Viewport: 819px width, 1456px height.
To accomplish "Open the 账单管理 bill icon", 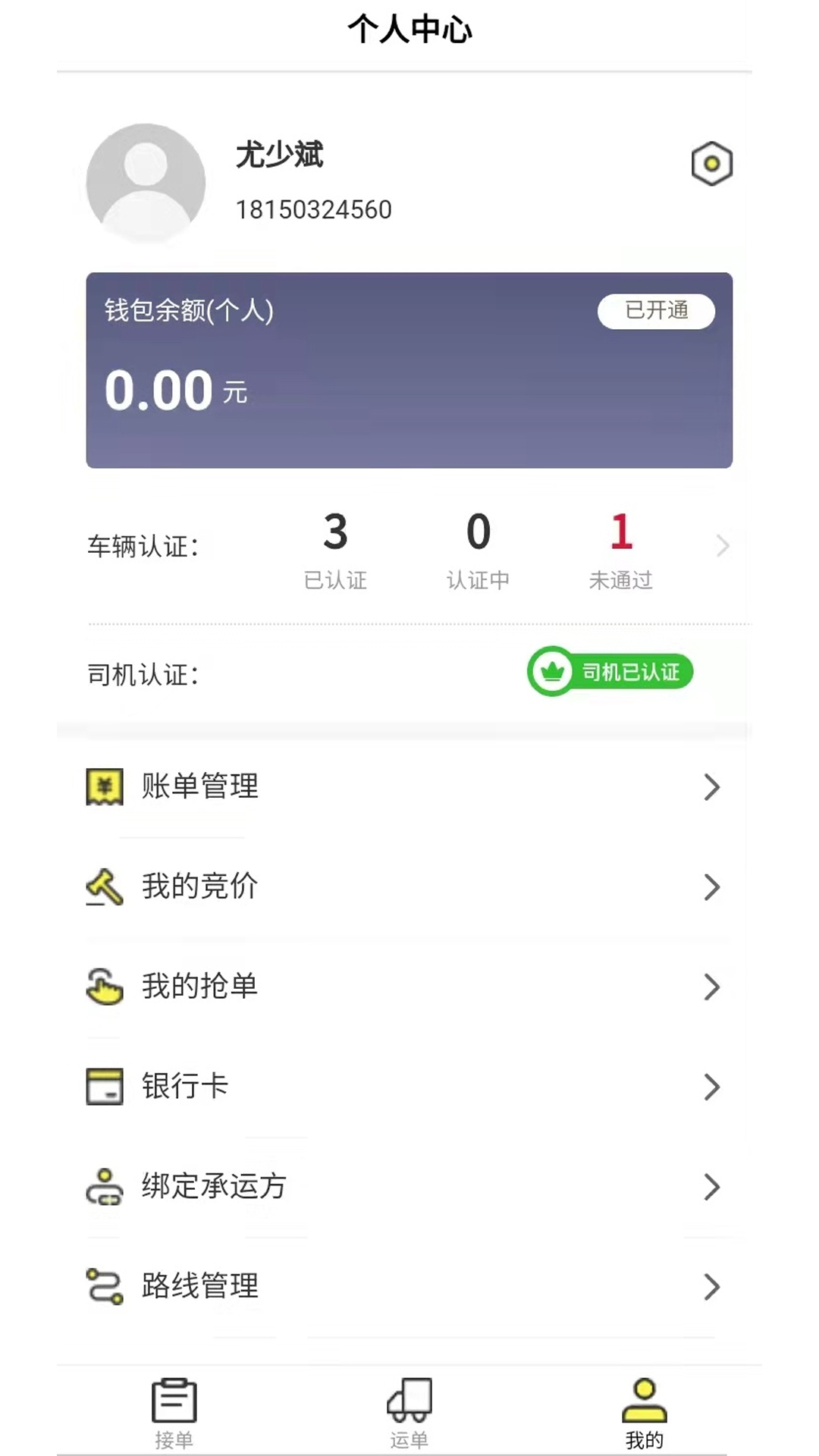I will [x=105, y=787].
